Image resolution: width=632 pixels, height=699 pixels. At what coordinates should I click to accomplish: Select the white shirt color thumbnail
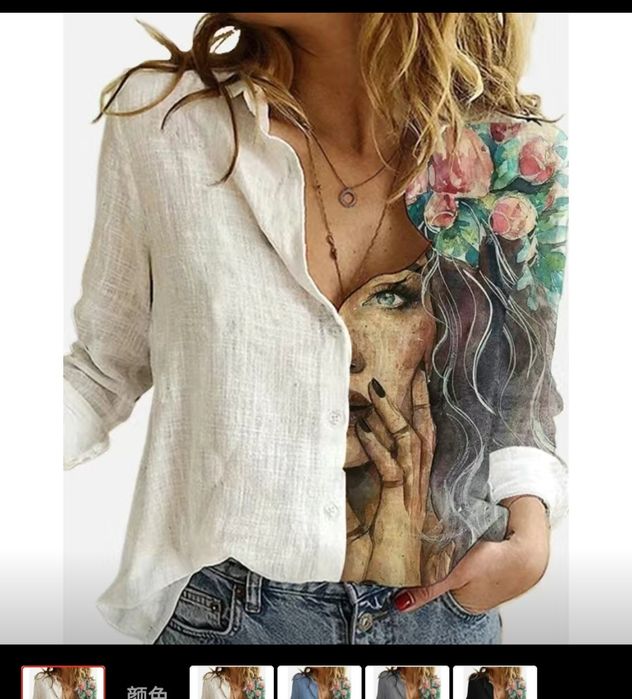coord(231,684)
